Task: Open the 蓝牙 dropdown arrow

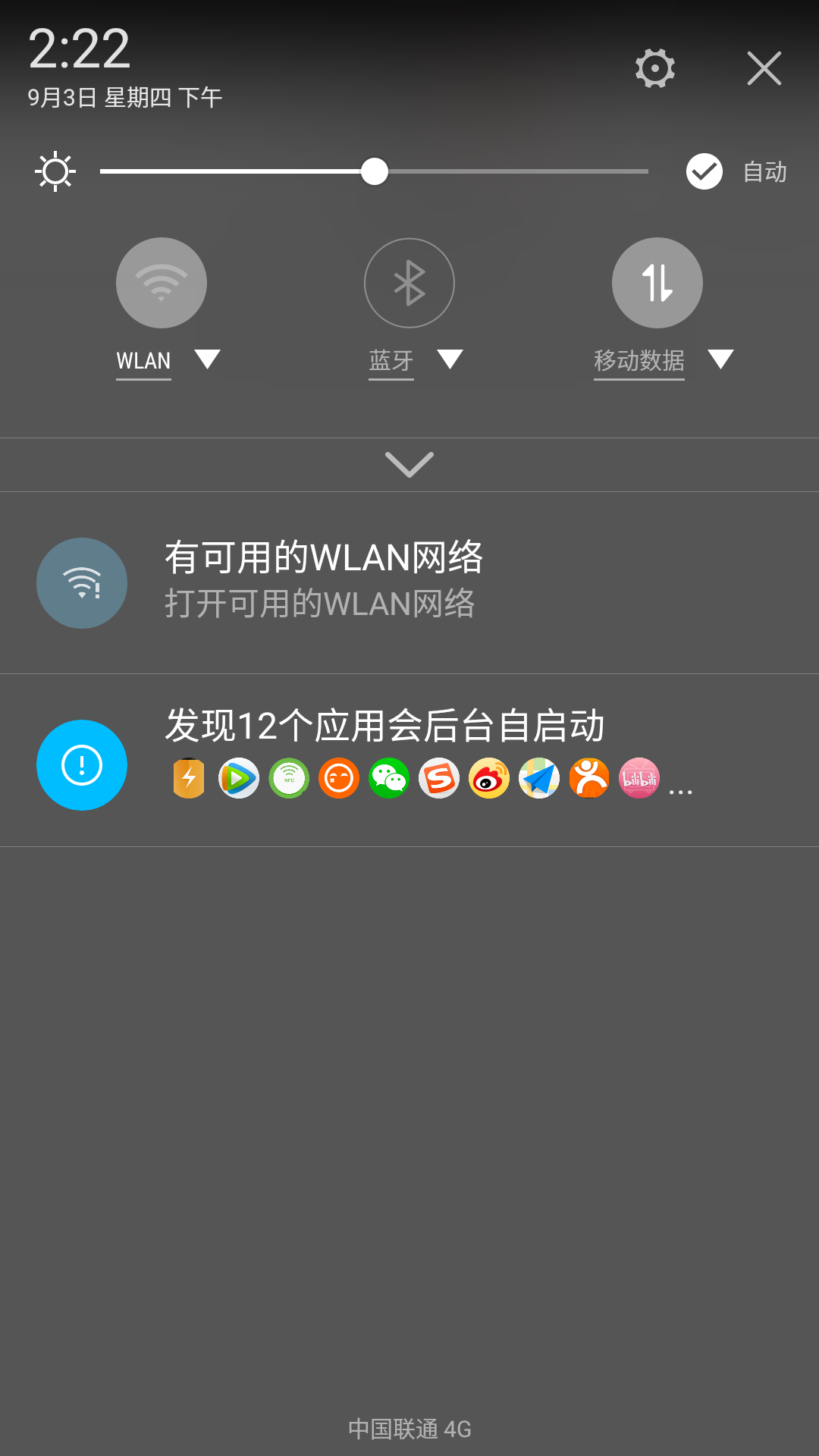Action: pos(450,359)
